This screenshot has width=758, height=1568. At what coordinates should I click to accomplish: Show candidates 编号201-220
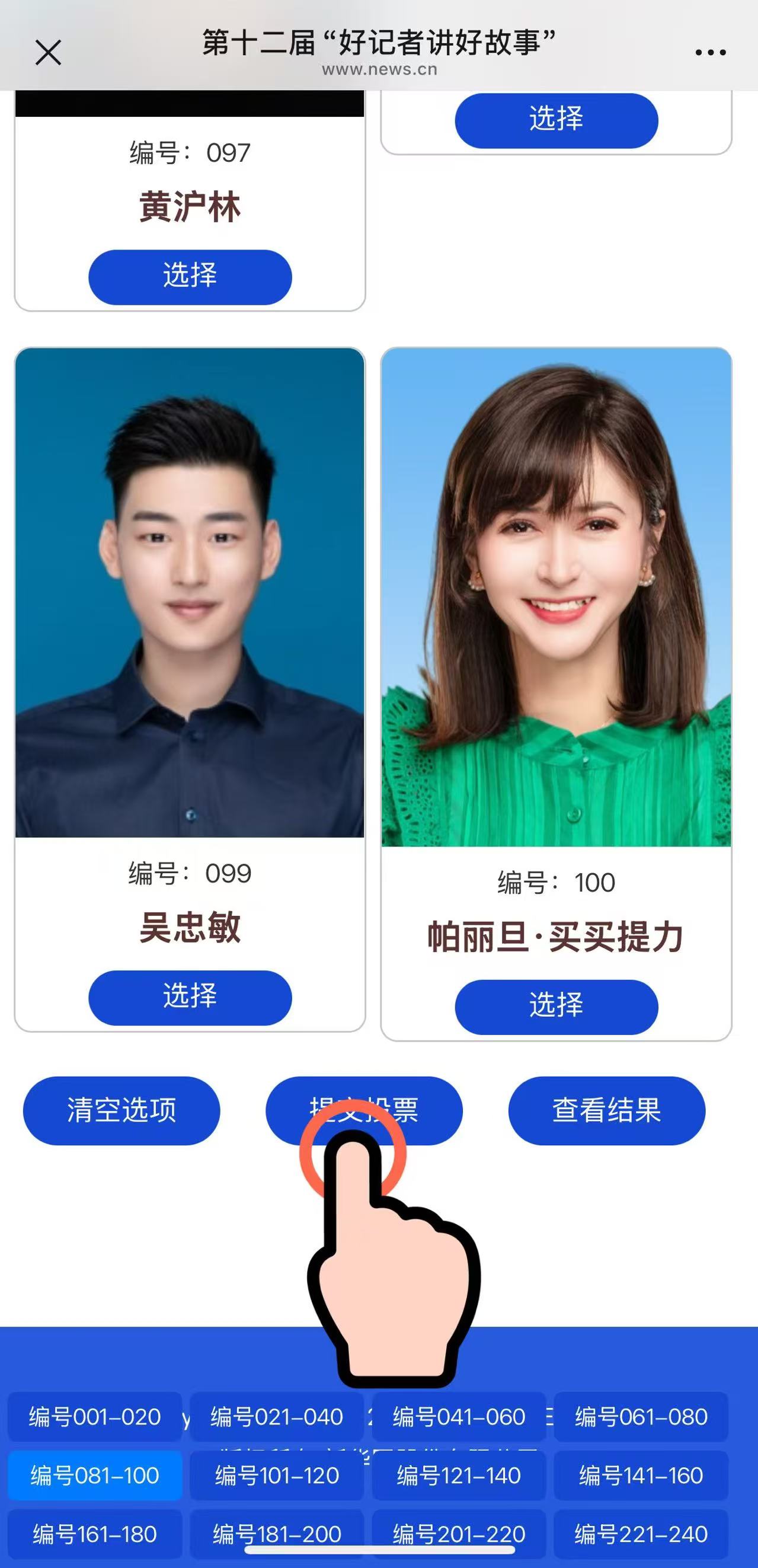click(459, 1532)
